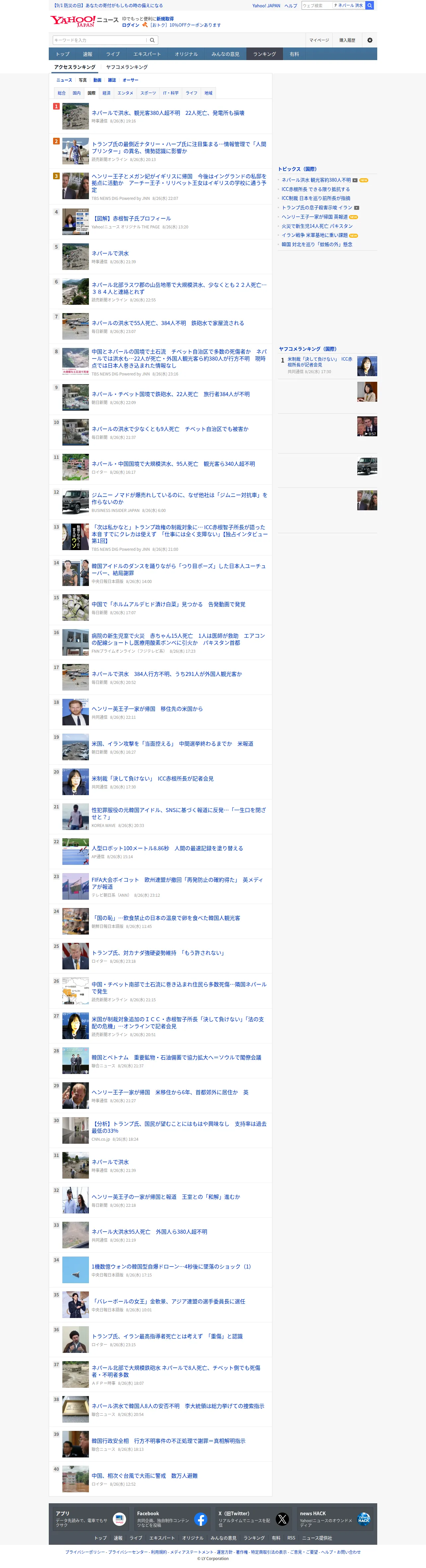Tap the ログイン link
Image resolution: width=426 pixels, height=1568 pixels.
click(x=130, y=25)
